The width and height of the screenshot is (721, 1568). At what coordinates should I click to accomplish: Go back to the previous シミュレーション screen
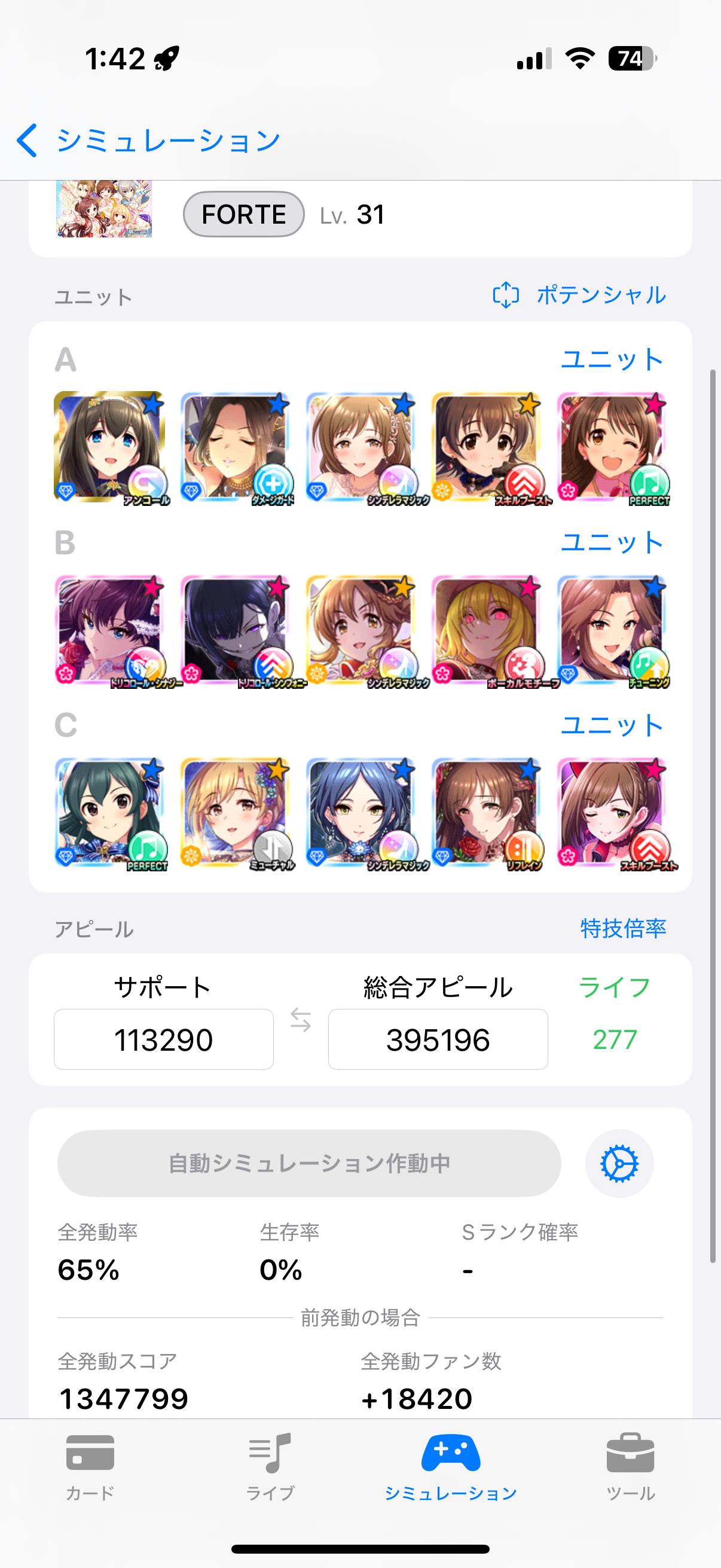point(146,141)
